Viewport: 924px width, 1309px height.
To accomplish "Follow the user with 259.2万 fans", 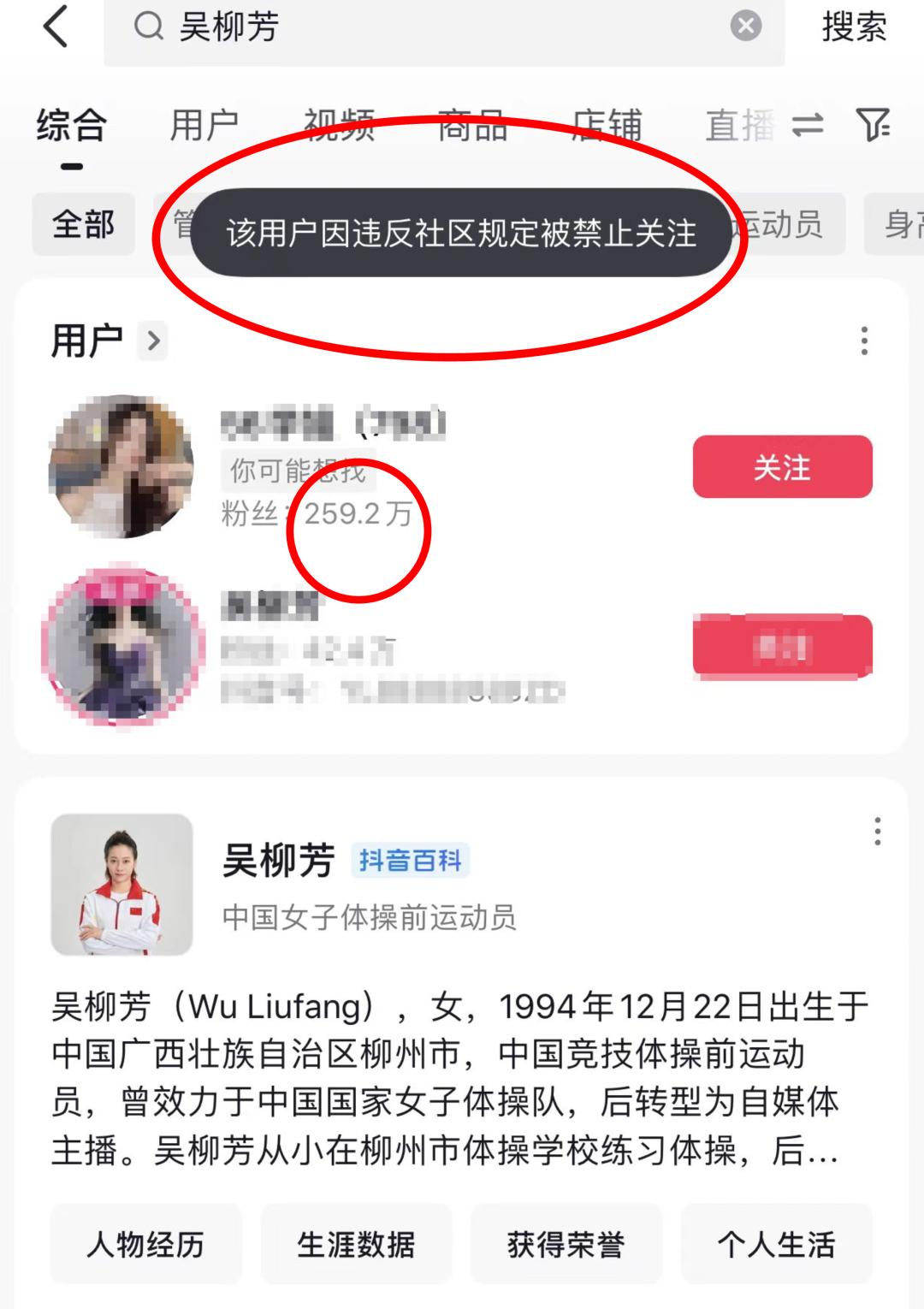I will click(782, 467).
